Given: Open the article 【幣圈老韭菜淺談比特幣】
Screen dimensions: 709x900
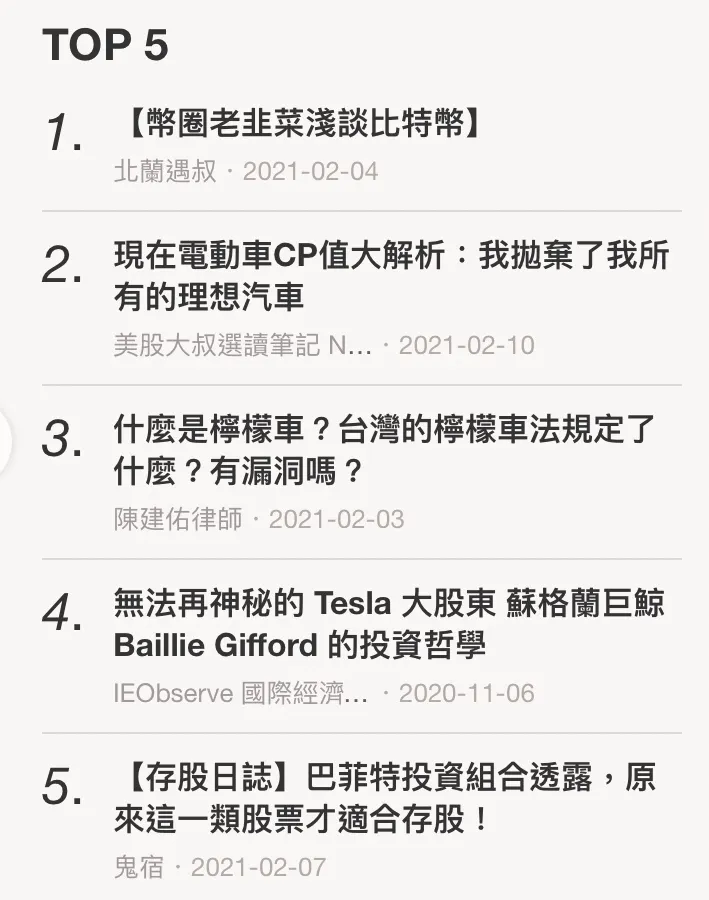Looking at the screenshot, I should pyautogui.click(x=300, y=126).
